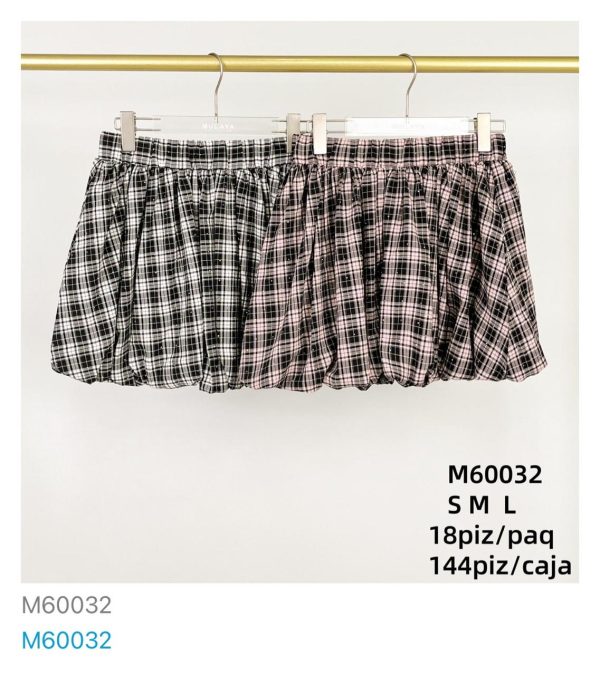This screenshot has height=675, width=600.
Task: Open the M60032 plaid skirt product image
Action: [300, 300]
